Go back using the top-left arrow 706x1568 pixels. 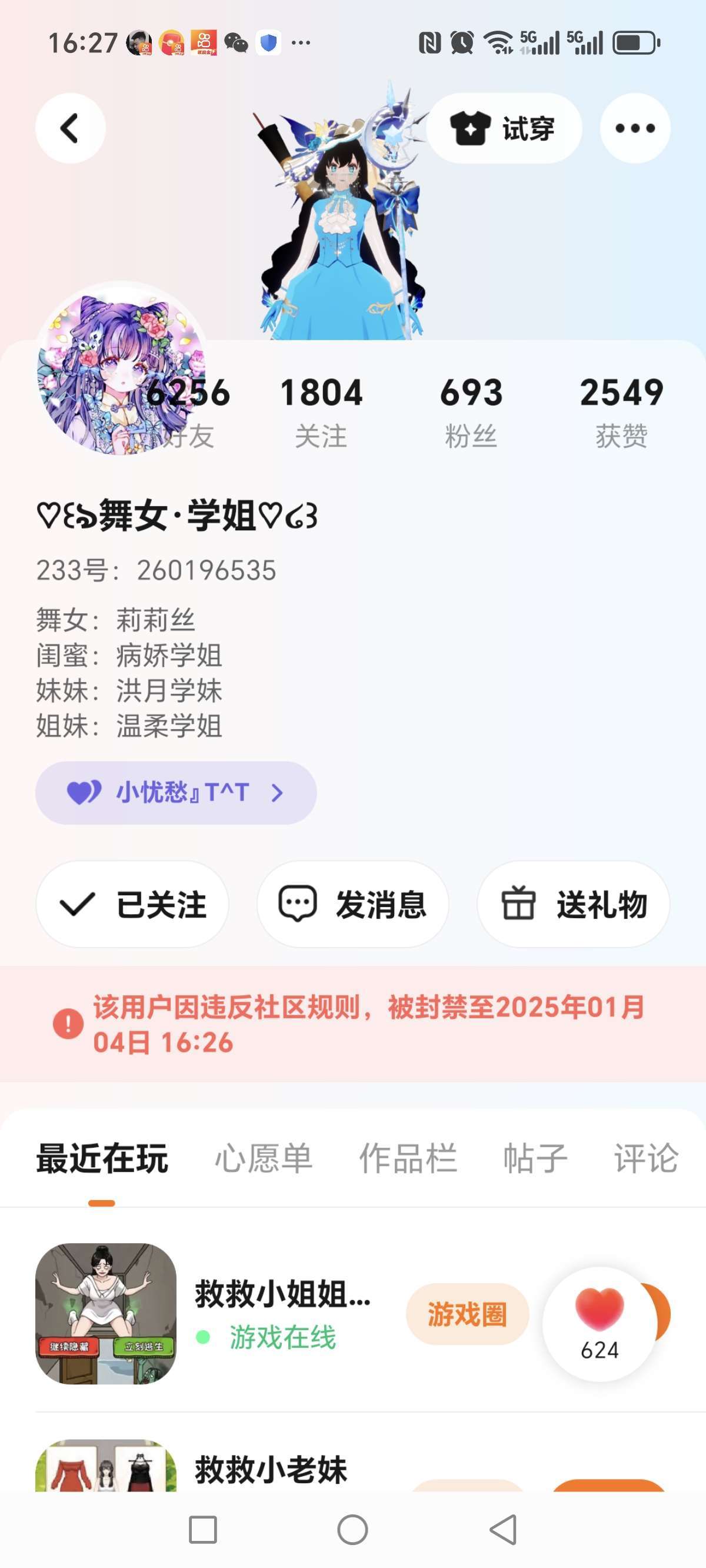(70, 128)
